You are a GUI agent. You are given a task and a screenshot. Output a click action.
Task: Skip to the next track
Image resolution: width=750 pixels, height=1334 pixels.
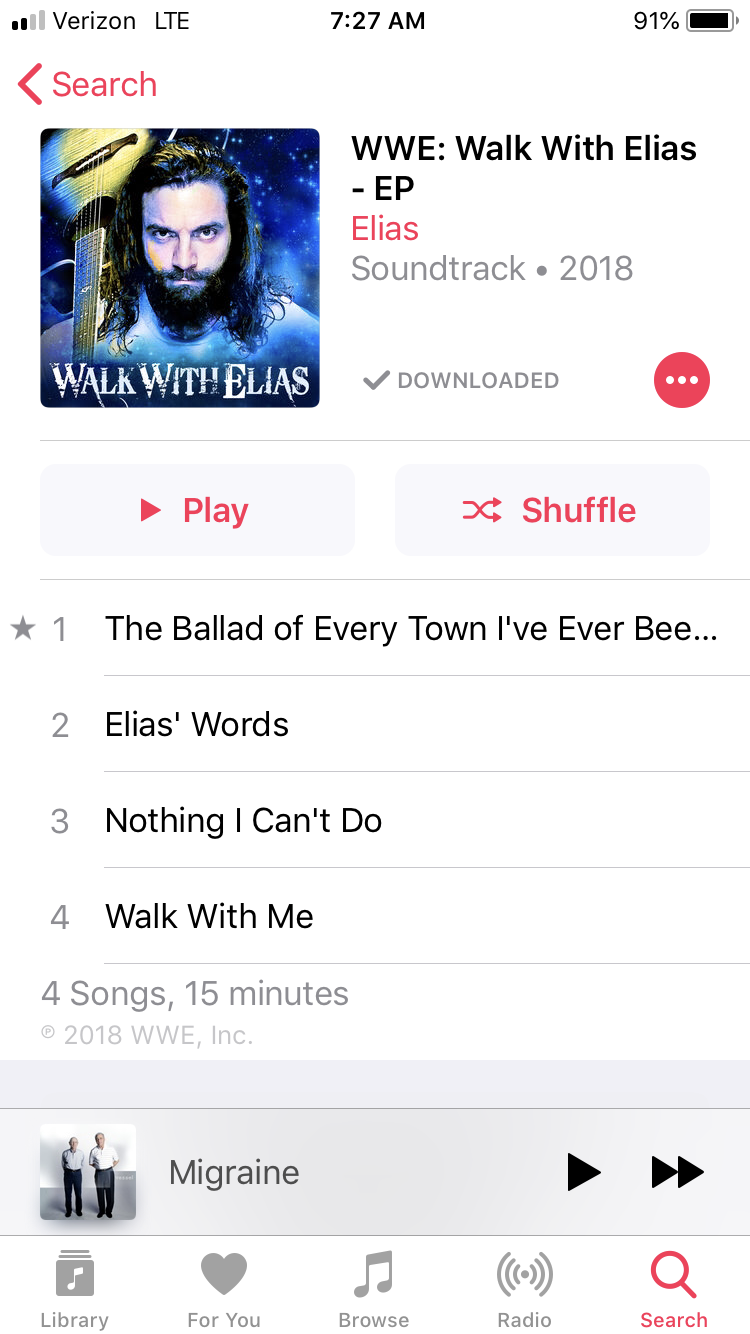[x=677, y=1172]
